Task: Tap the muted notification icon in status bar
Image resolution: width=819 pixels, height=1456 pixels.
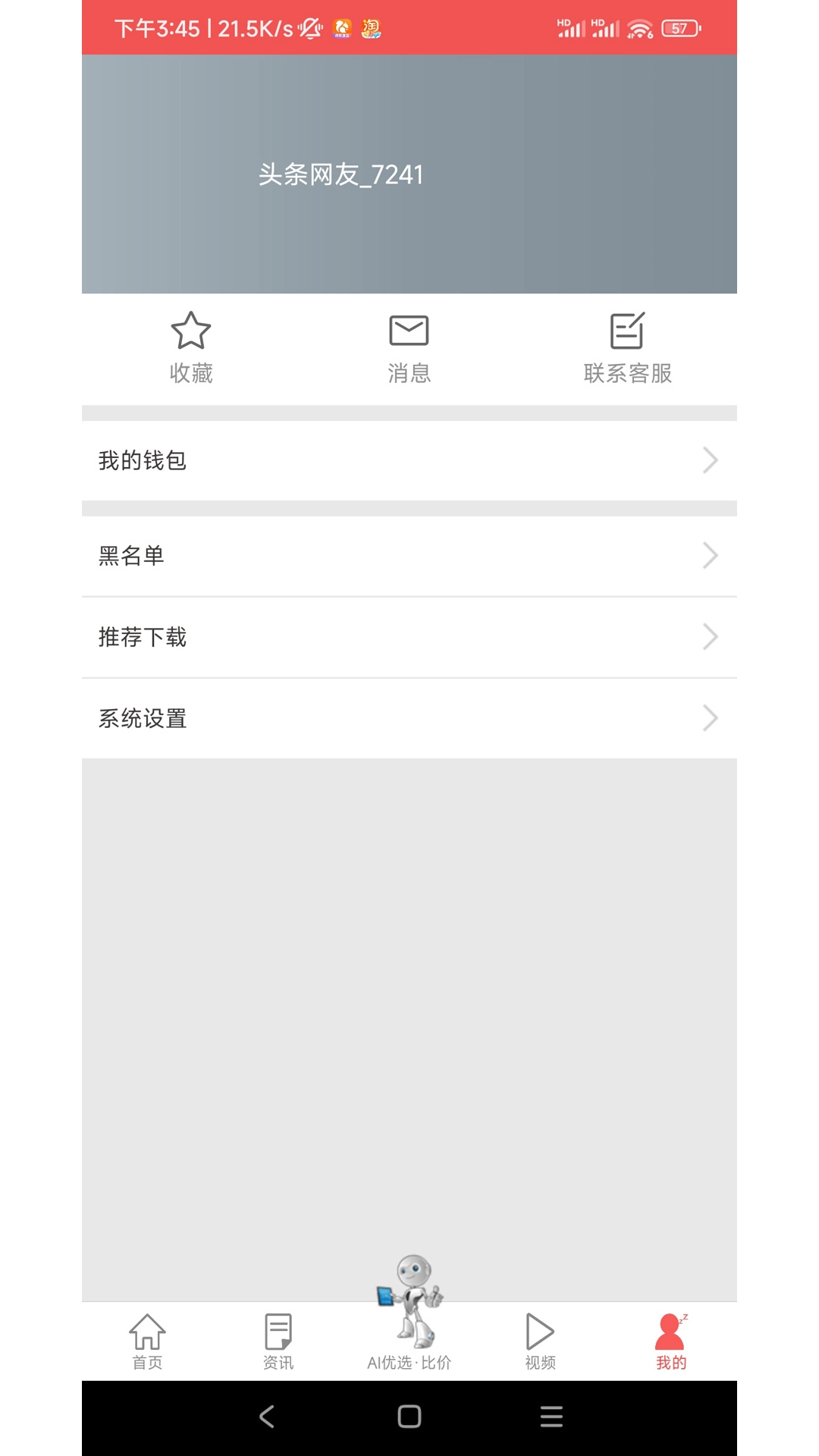Action: [x=312, y=27]
